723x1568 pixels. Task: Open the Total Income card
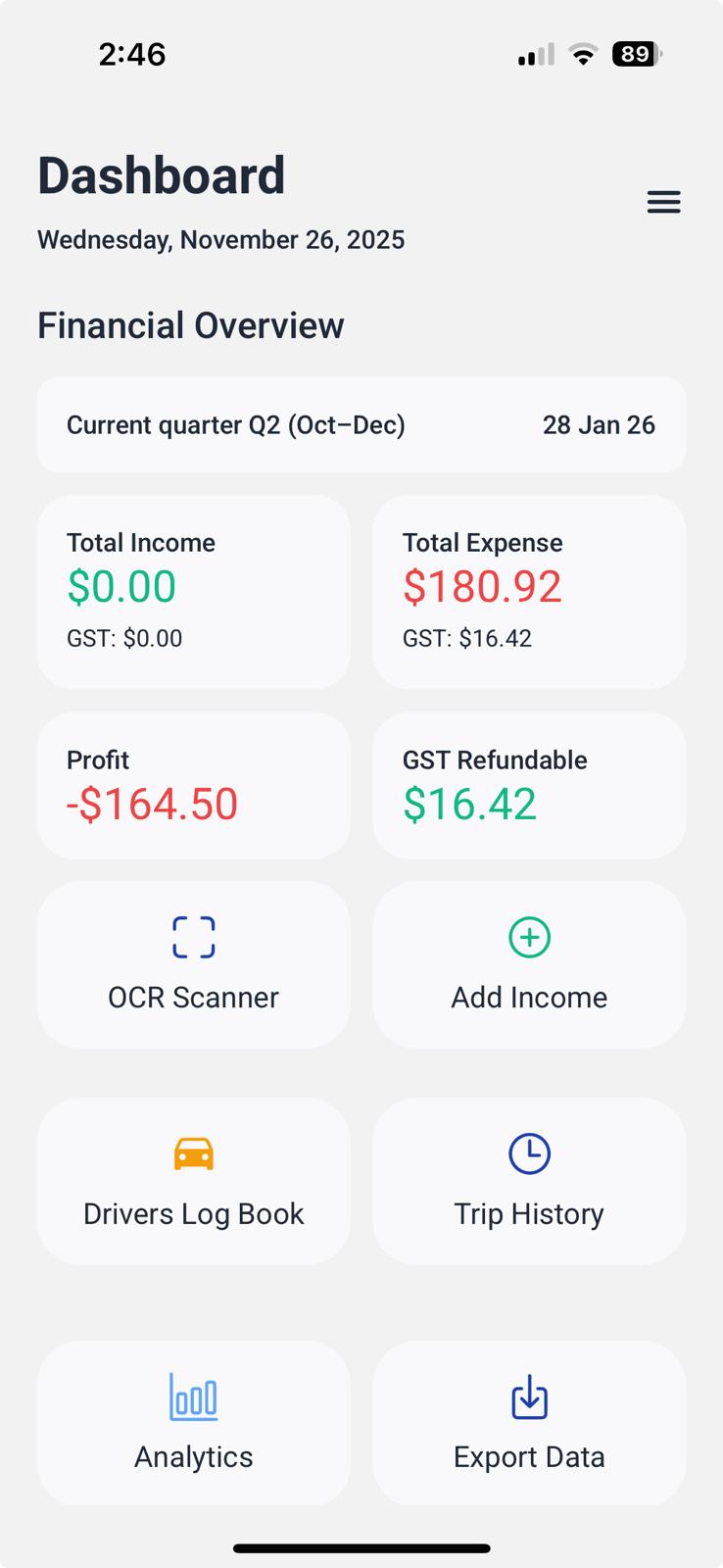[193, 591]
